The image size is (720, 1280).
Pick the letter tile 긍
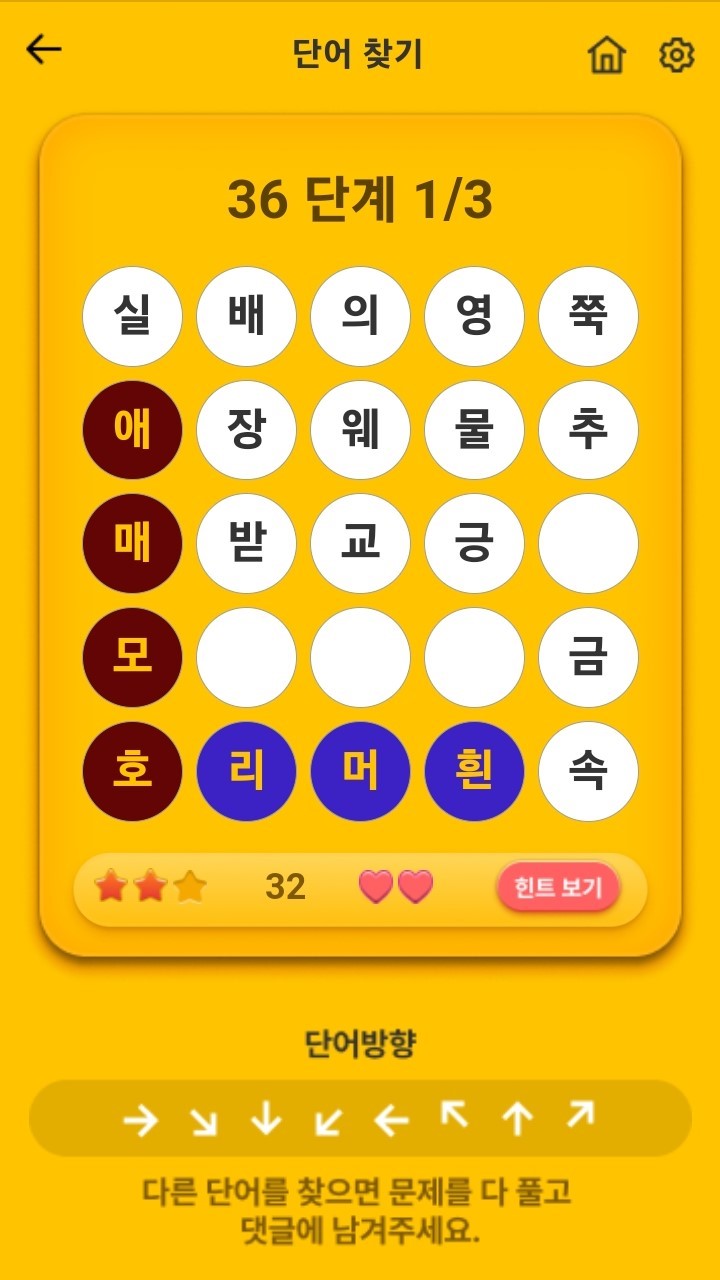[475, 543]
